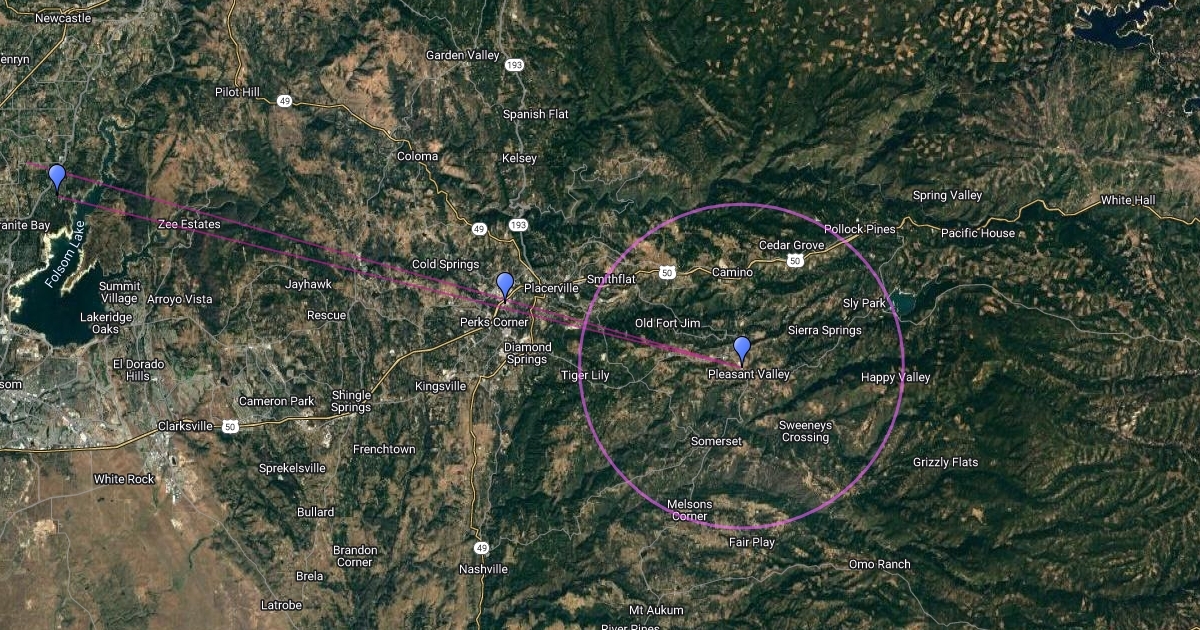
Task: Select the map pin at Placerville
Action: (x=505, y=285)
